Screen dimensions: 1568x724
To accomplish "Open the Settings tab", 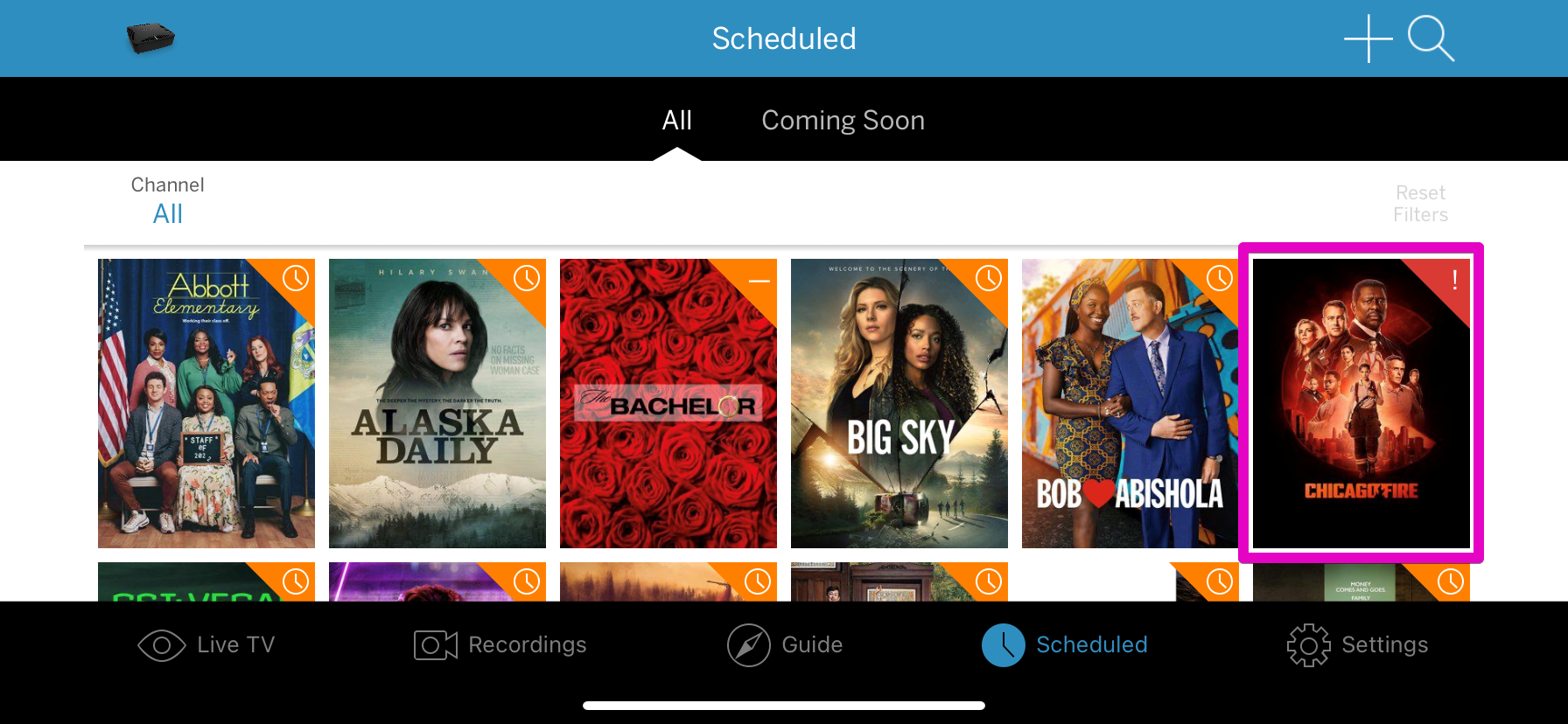I will pyautogui.click(x=1357, y=645).
